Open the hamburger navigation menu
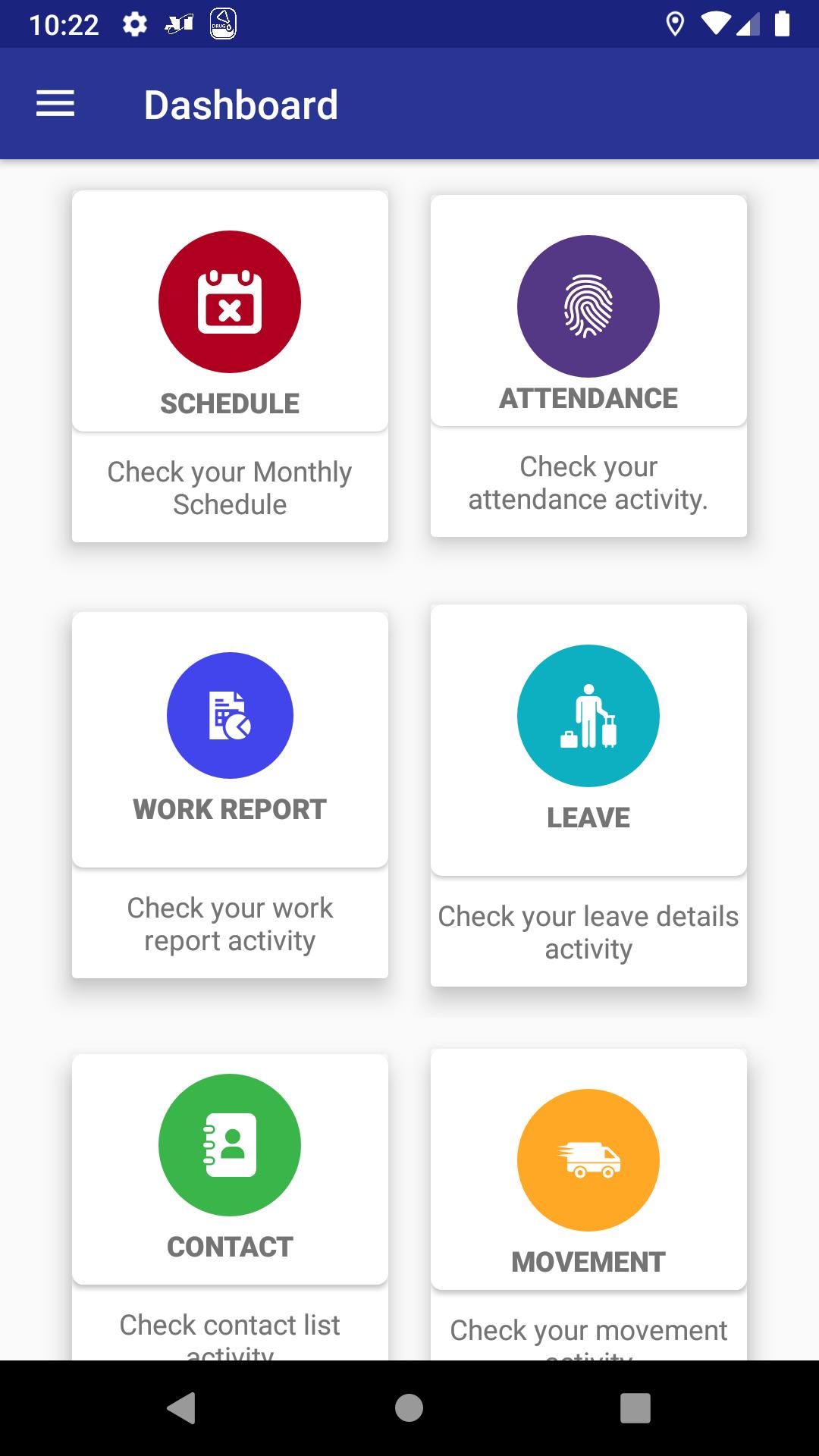819x1456 pixels. pyautogui.click(x=55, y=104)
